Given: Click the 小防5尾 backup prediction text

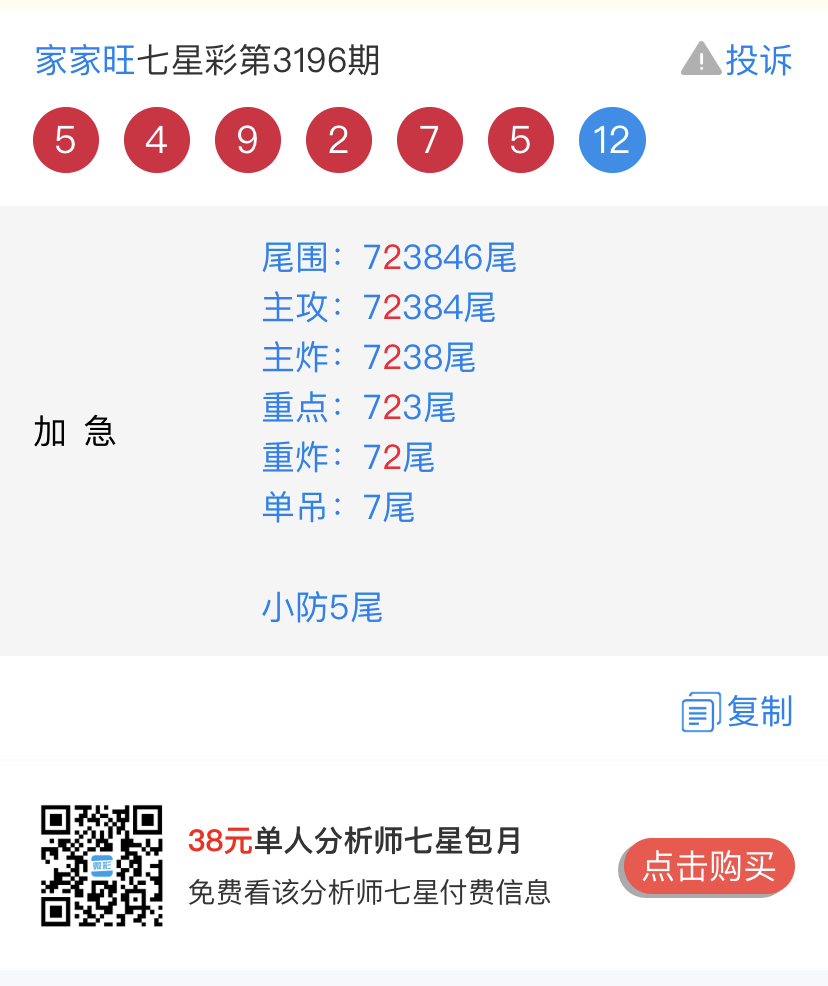Looking at the screenshot, I should pos(322,608).
